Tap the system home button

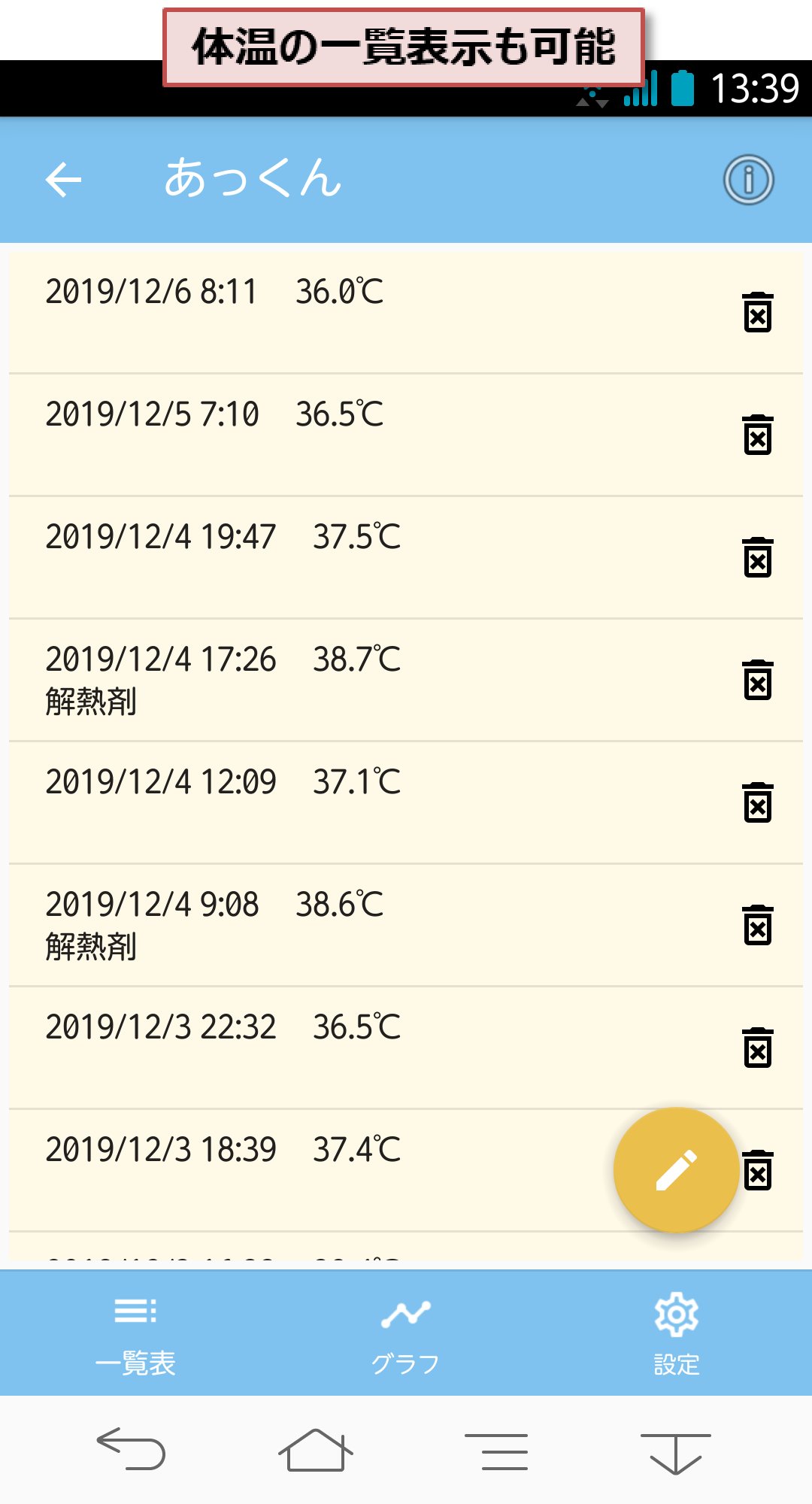[315, 1450]
